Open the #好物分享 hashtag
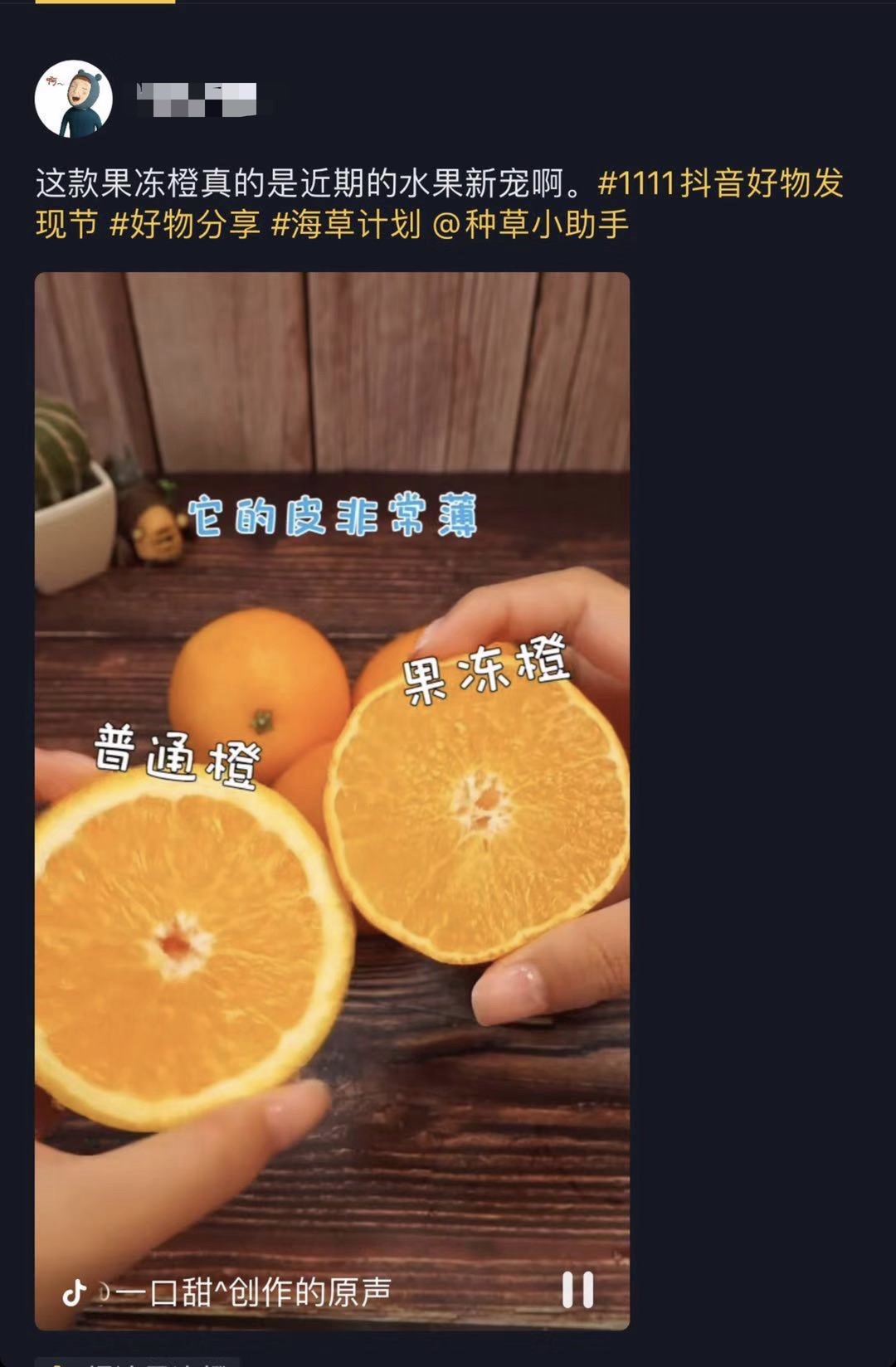The image size is (896, 1367). click(184, 225)
